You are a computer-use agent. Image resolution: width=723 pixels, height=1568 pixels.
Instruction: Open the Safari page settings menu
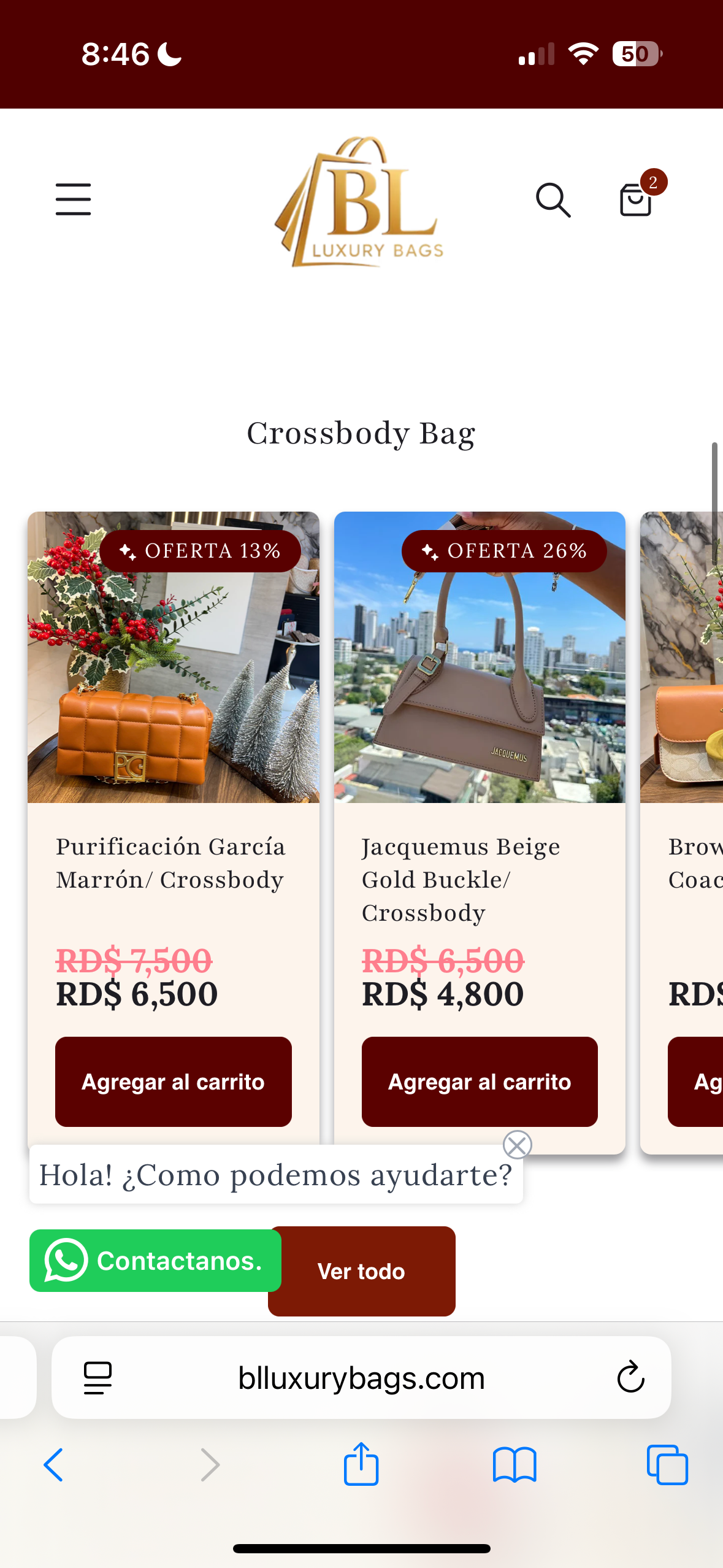98,1377
